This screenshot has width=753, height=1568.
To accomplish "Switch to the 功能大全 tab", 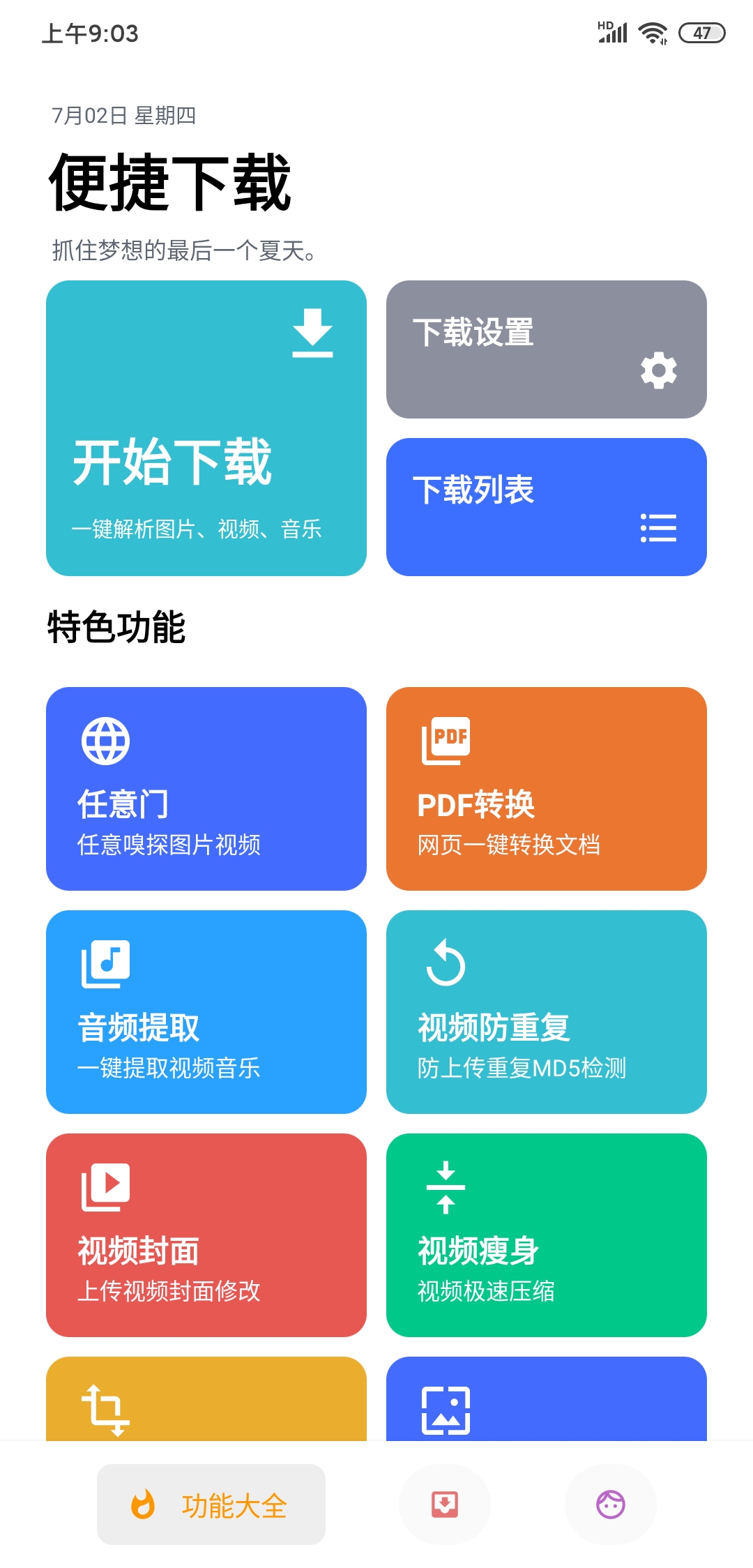I will tap(211, 1505).
